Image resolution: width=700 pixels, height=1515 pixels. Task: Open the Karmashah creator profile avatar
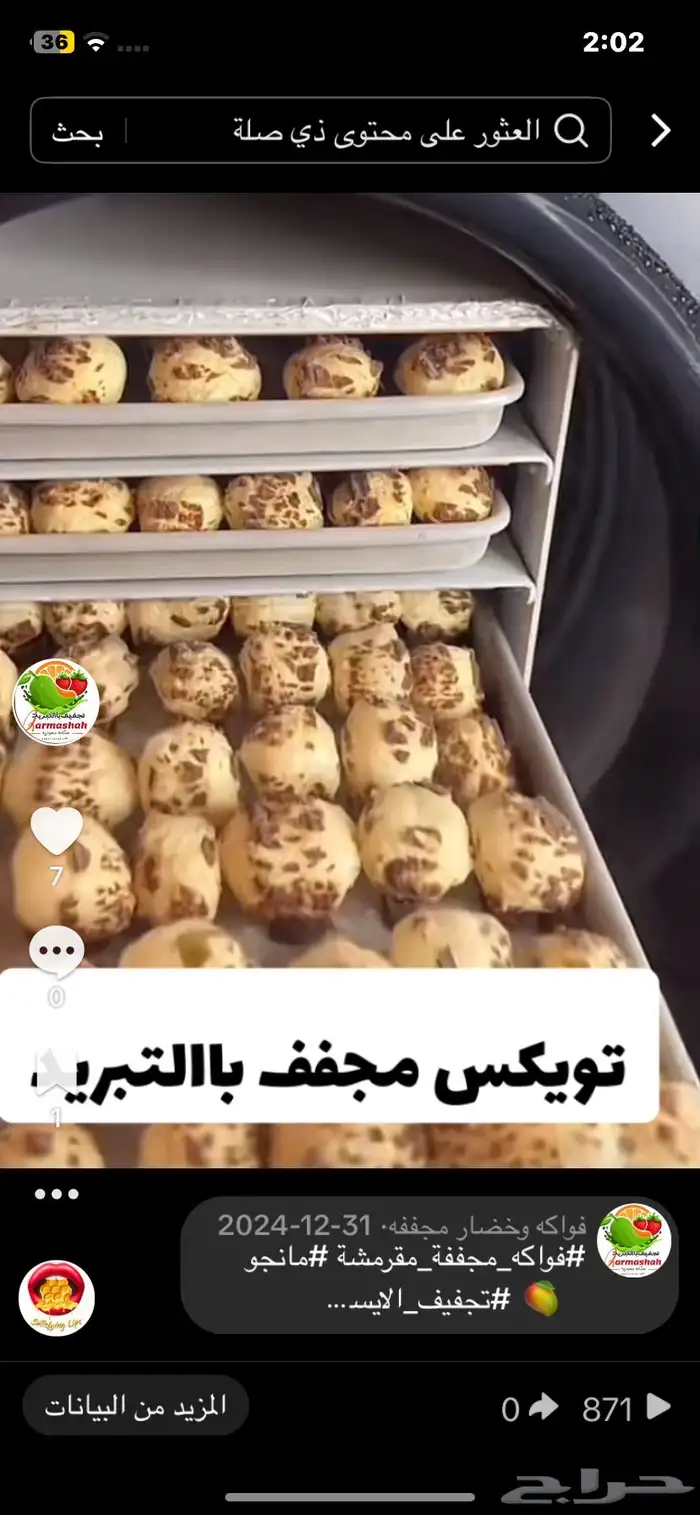[56, 700]
